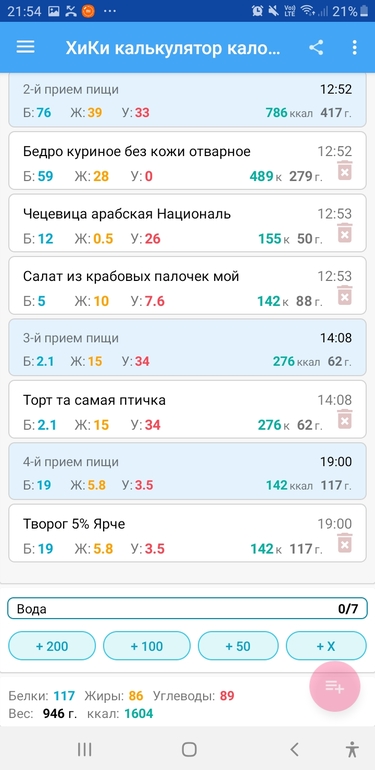Add 200 ml of water

click(x=52, y=646)
